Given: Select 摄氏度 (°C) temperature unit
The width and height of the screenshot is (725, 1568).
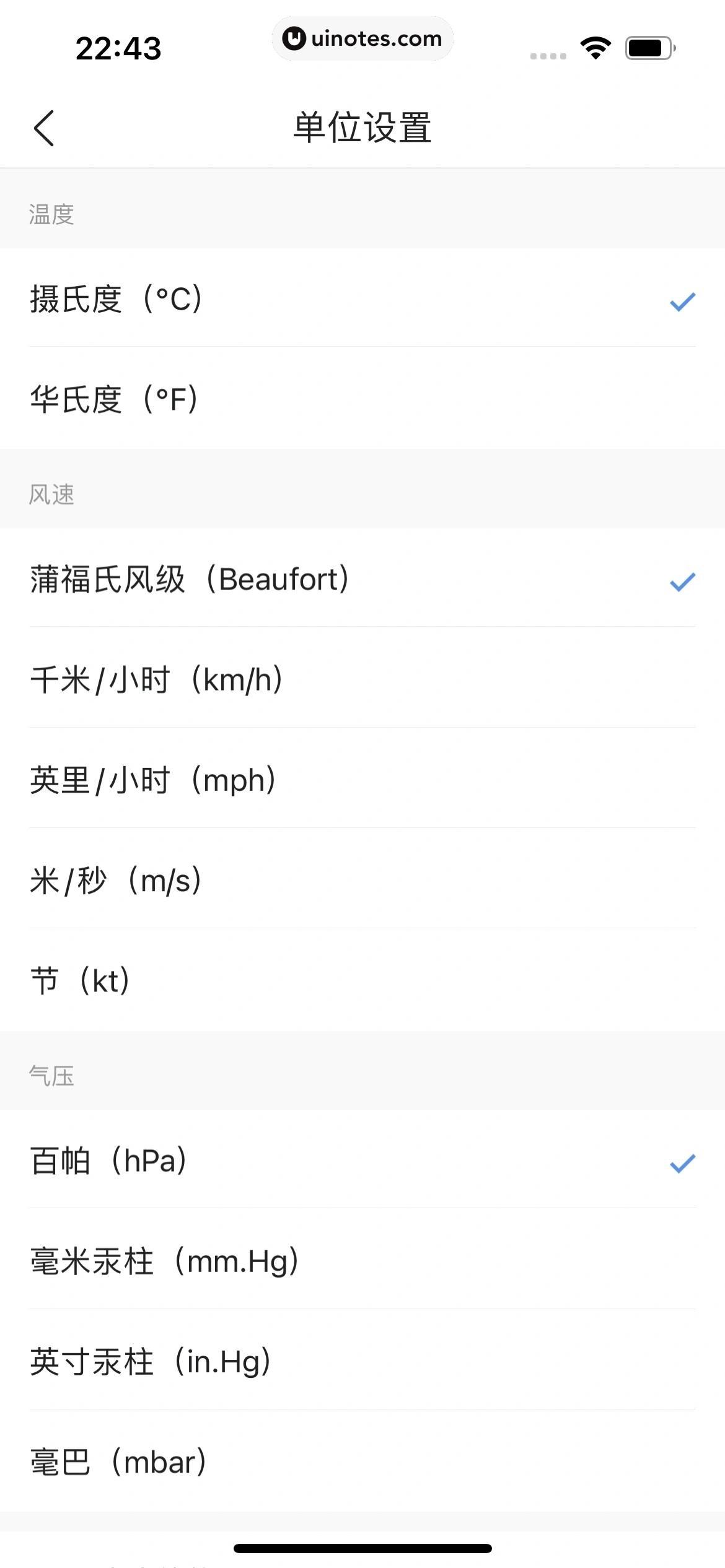Looking at the screenshot, I should coord(362,299).
